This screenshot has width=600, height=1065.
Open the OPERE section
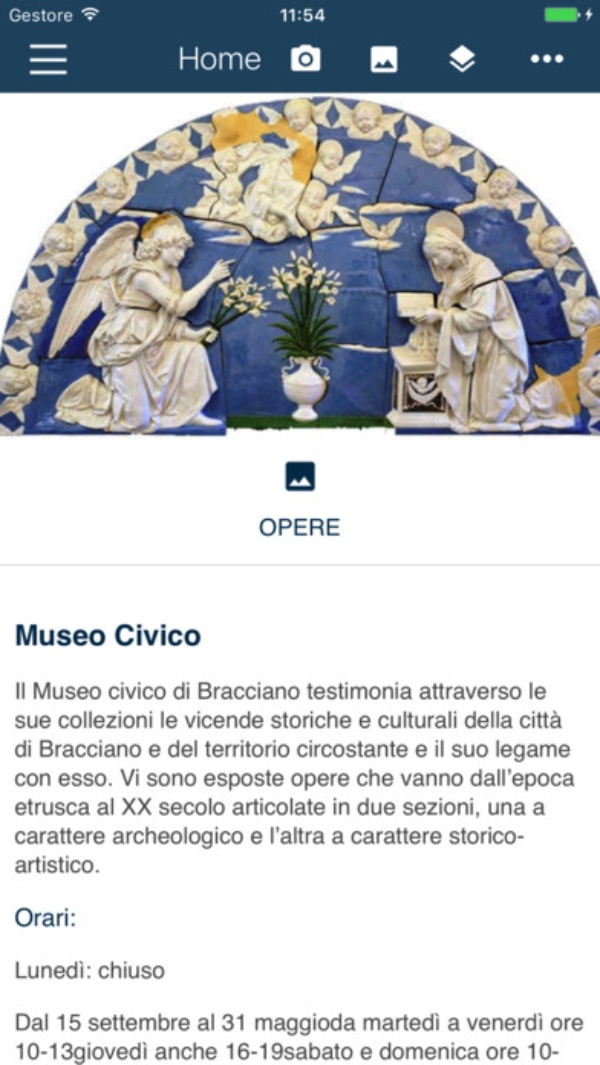(x=300, y=499)
